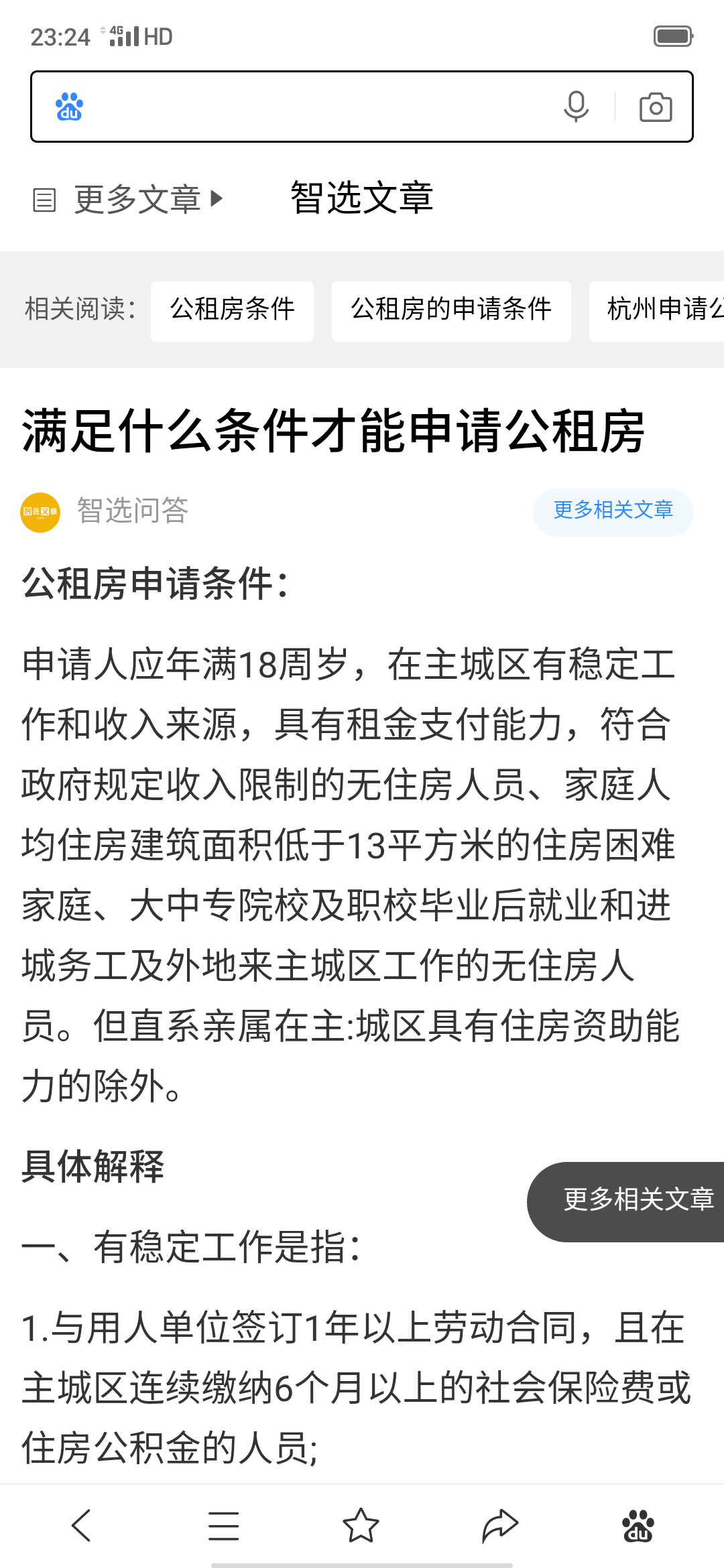This screenshot has height=1568, width=724.
Task: Select the 公租房条件 related reading chip
Action: click(x=232, y=310)
